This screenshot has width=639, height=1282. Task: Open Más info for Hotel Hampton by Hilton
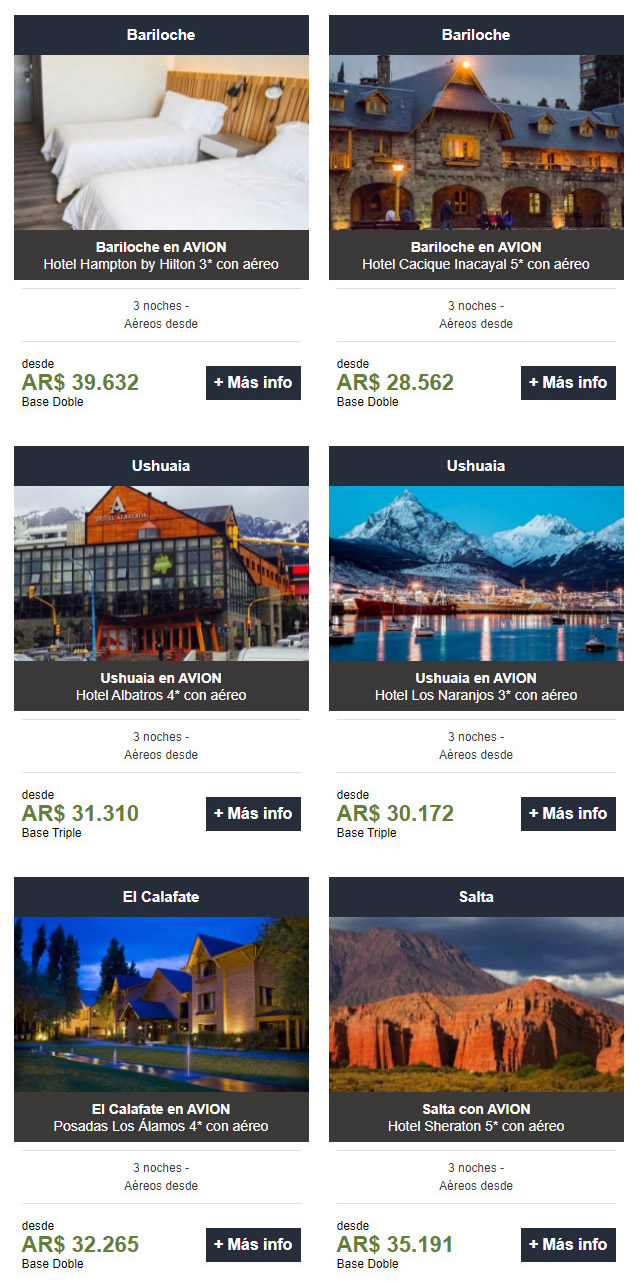pos(253,383)
